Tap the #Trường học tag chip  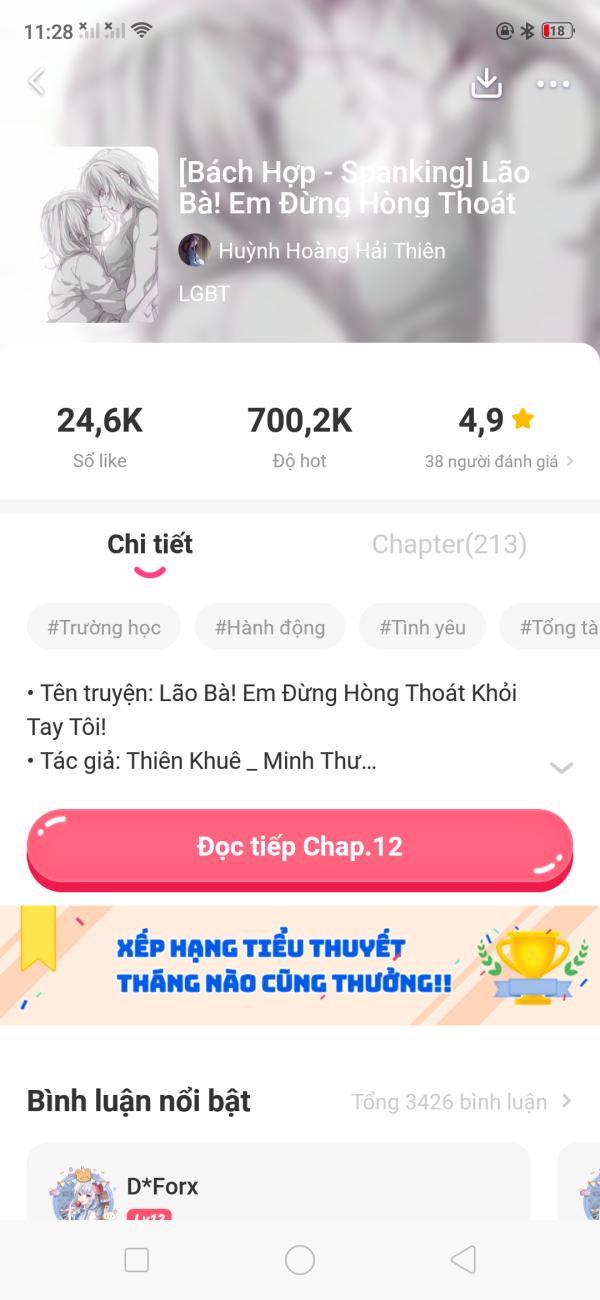pos(104,627)
